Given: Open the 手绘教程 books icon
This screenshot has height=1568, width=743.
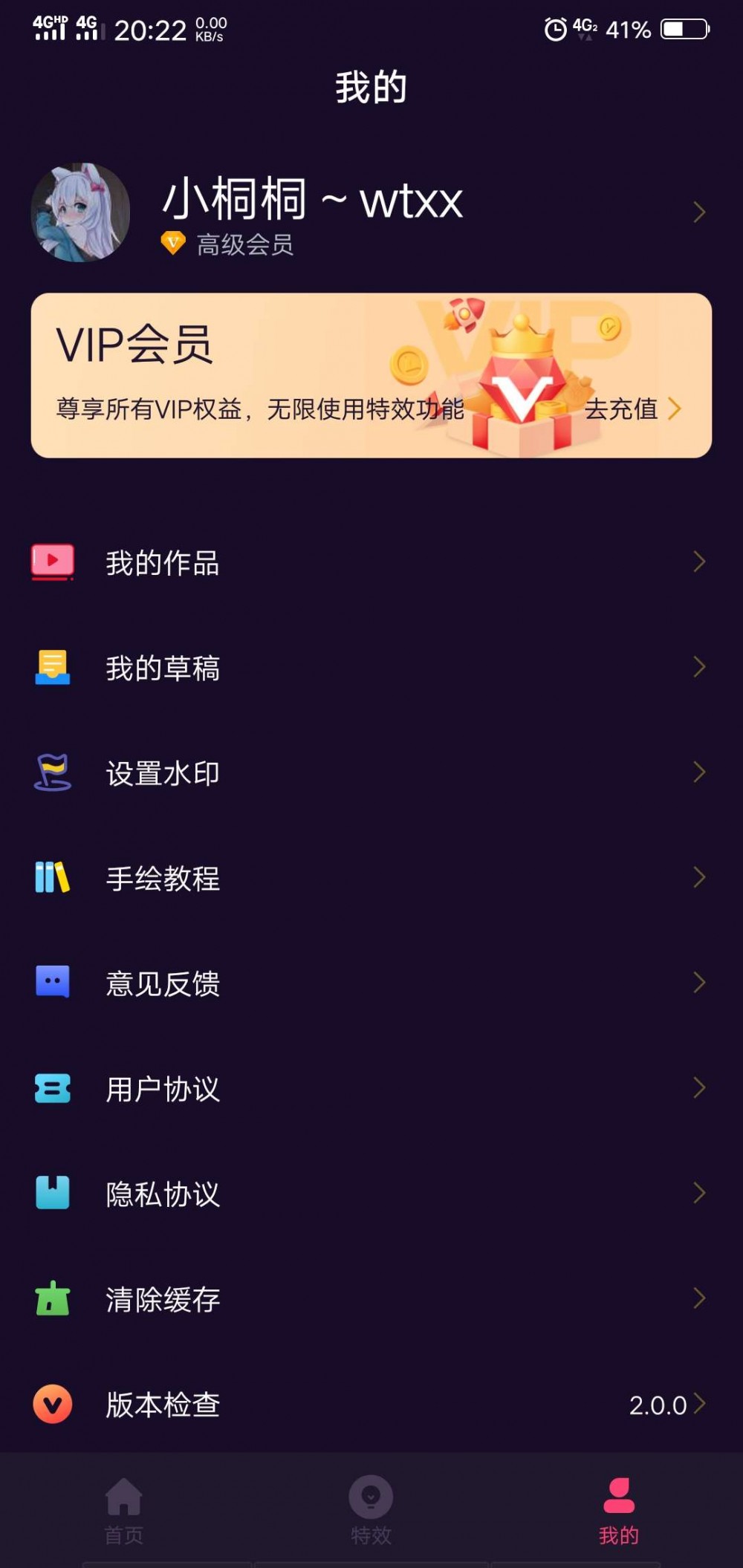Looking at the screenshot, I should 52,878.
